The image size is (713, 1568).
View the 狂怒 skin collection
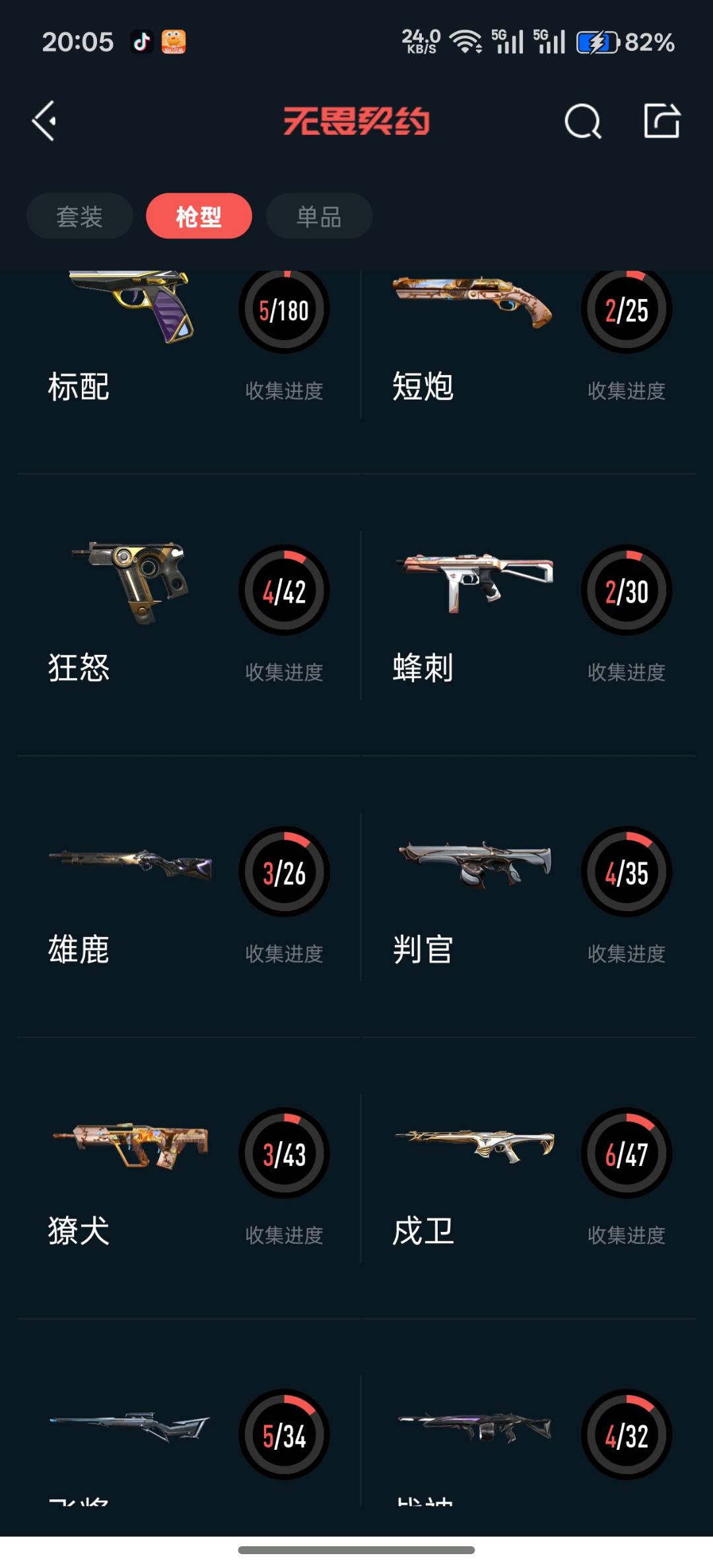pos(188,614)
